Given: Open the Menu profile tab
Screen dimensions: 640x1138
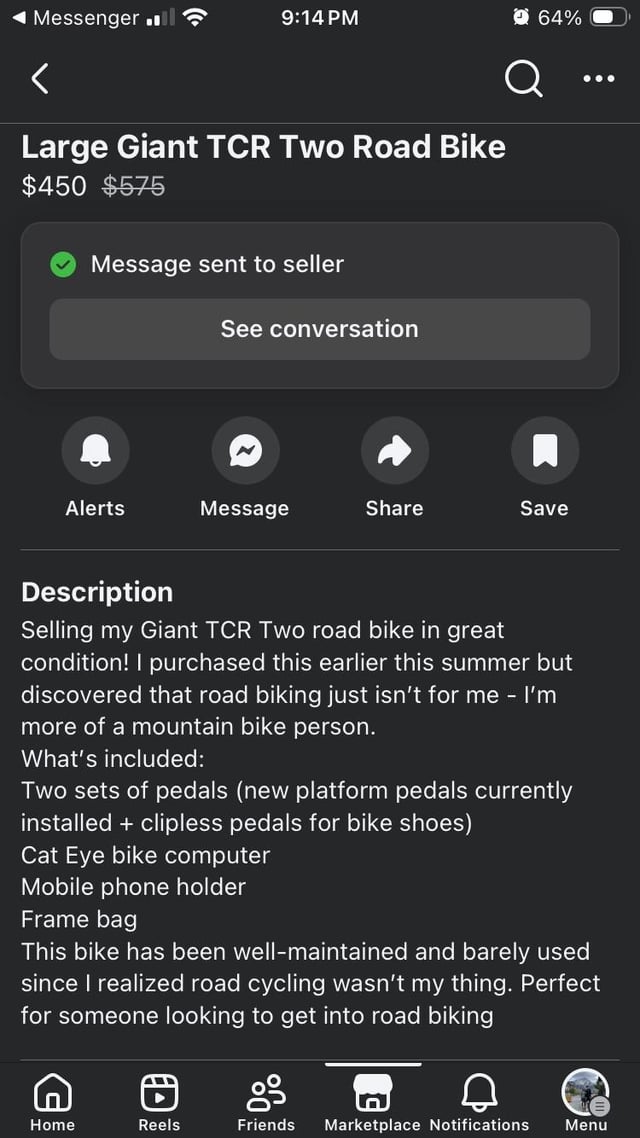Looking at the screenshot, I should (586, 1100).
